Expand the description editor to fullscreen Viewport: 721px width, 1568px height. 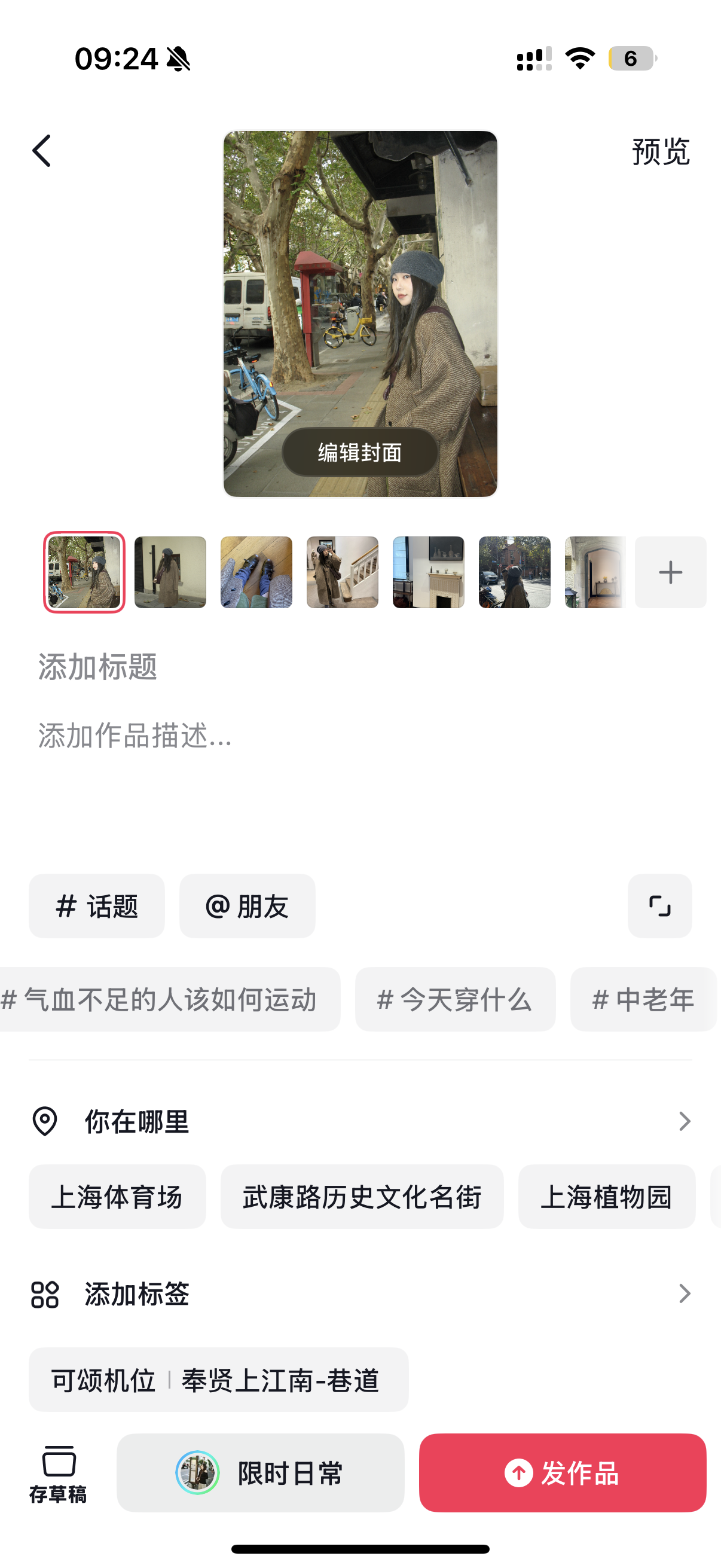[659, 906]
